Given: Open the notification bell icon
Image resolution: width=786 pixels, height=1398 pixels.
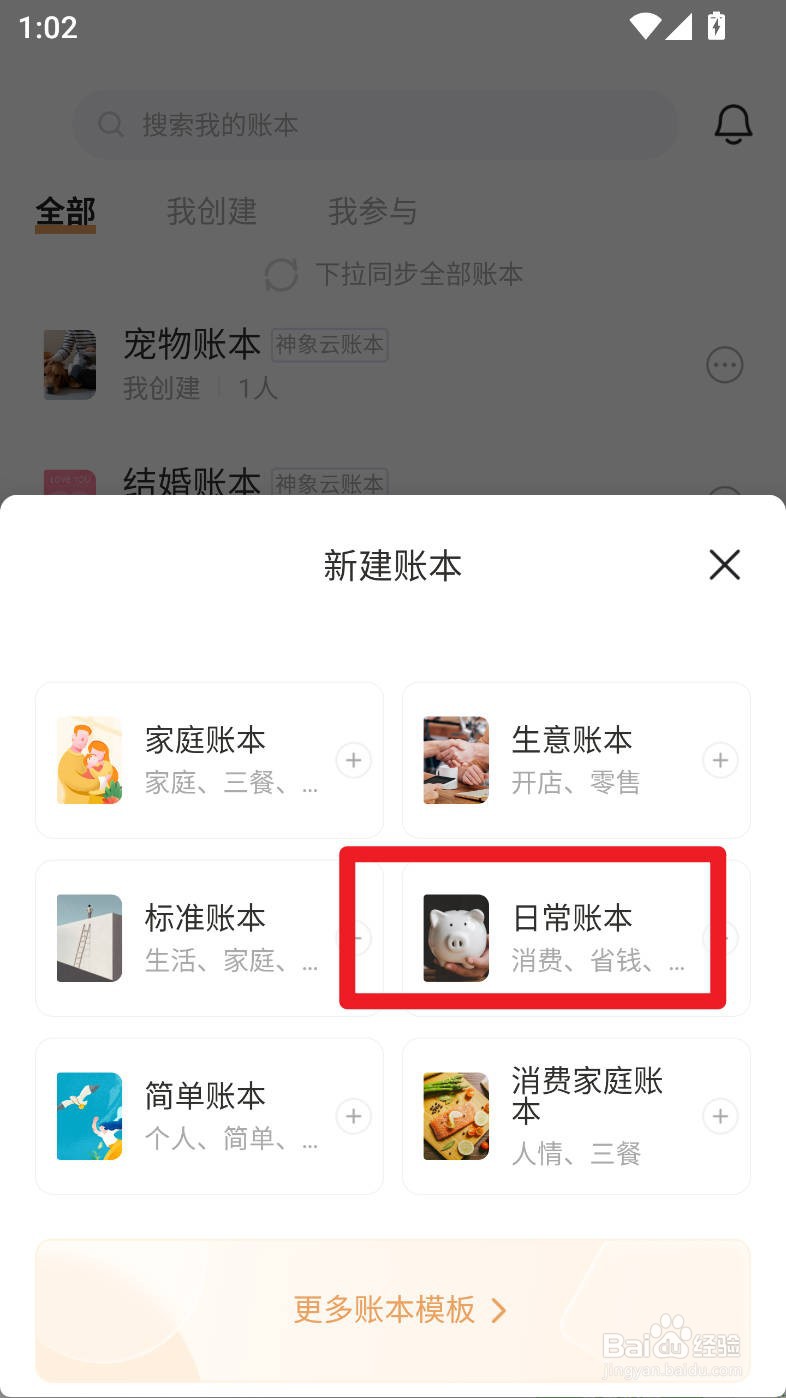Looking at the screenshot, I should click(733, 124).
